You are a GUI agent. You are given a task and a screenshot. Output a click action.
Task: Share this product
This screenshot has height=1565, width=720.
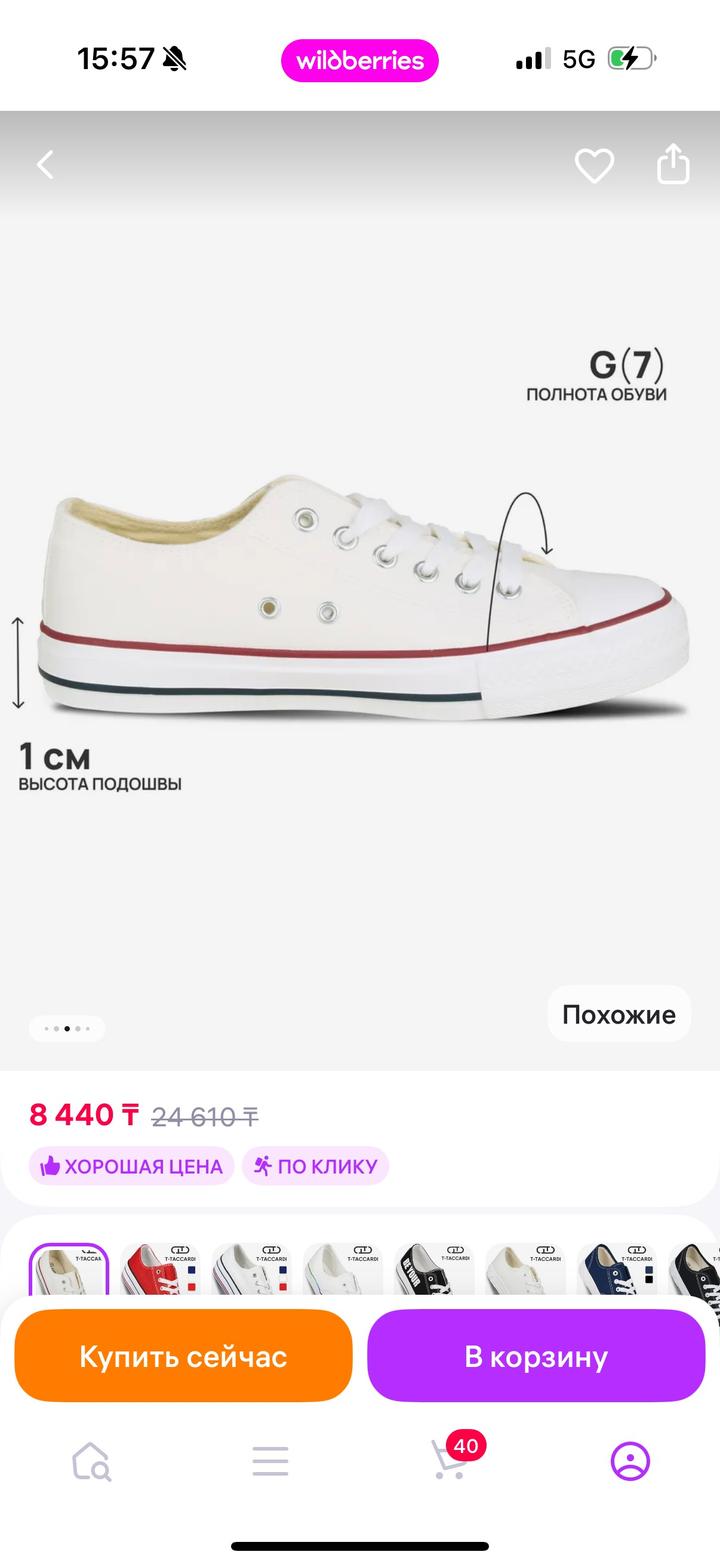[673, 165]
